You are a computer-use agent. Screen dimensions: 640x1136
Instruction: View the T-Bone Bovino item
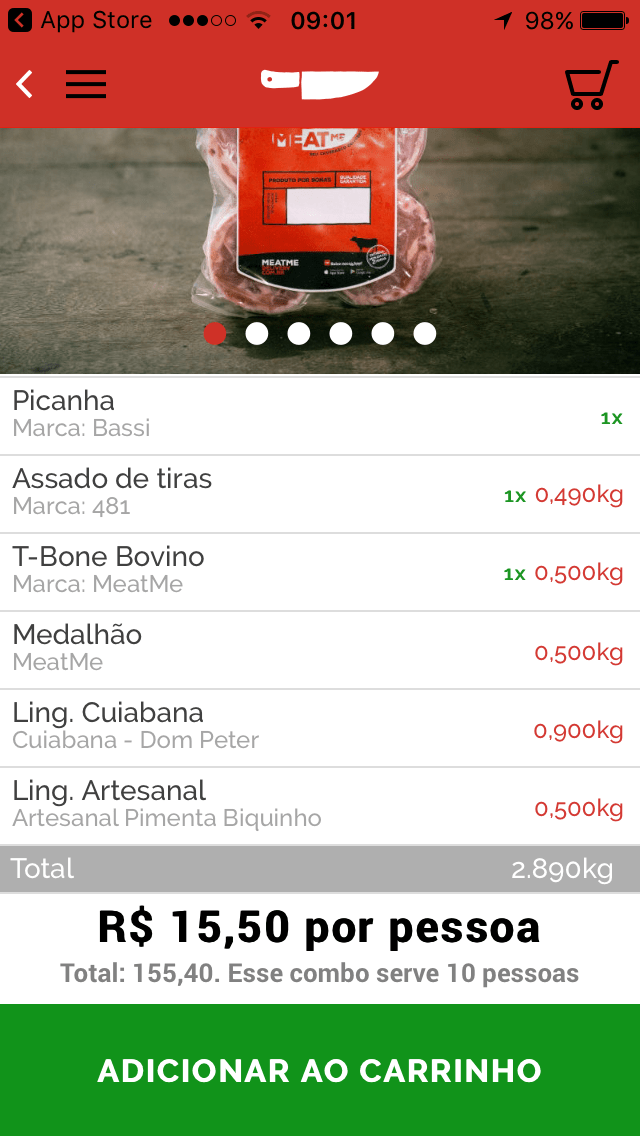tap(320, 572)
